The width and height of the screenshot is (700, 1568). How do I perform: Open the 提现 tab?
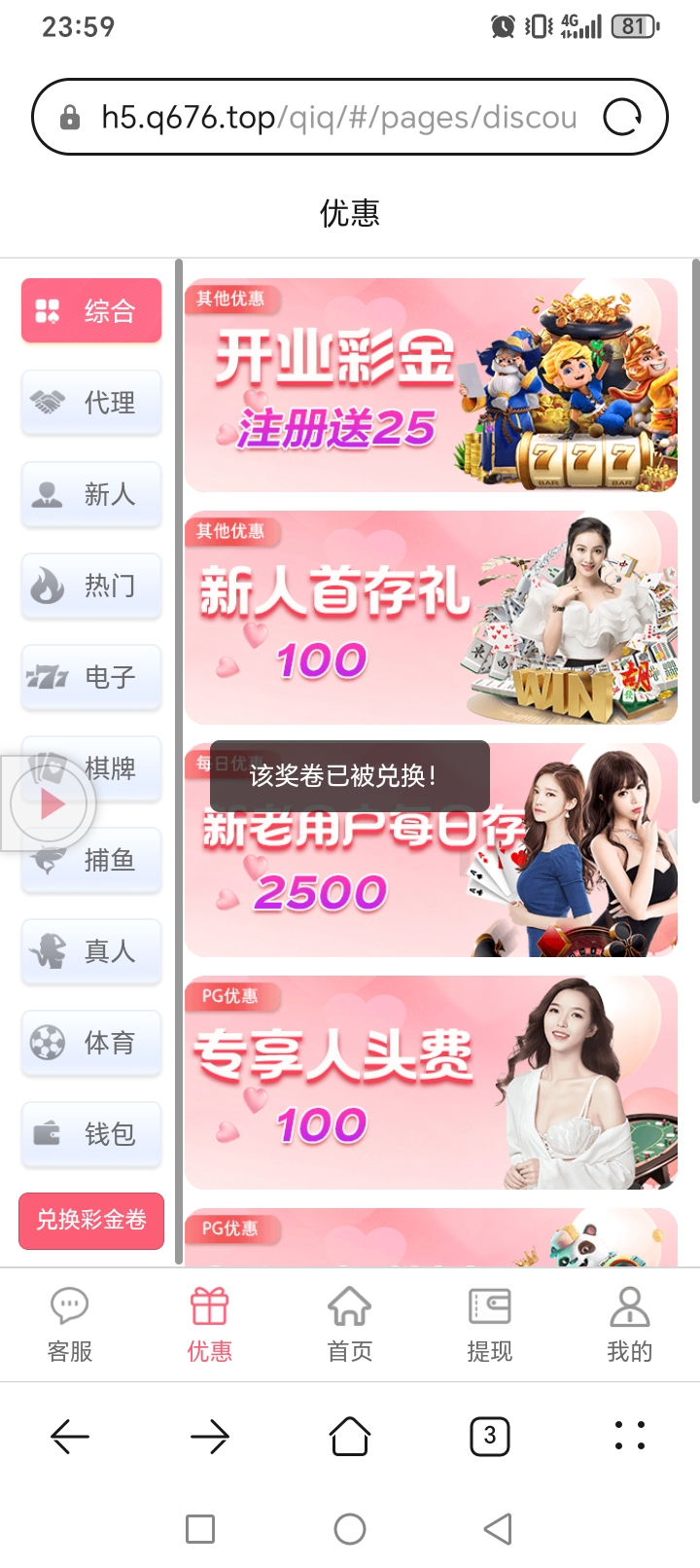[489, 1325]
